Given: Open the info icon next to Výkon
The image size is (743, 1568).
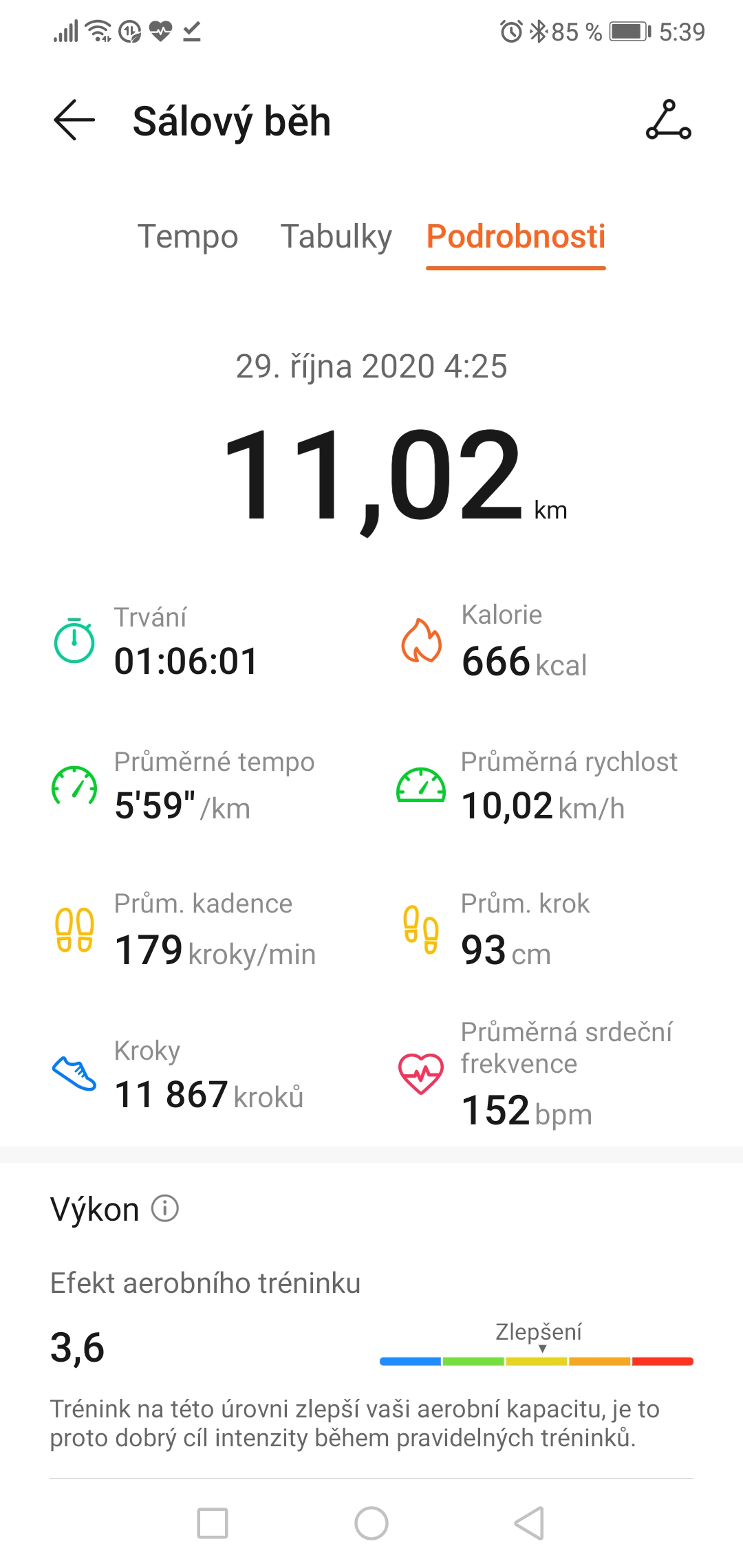Looking at the screenshot, I should 165,1208.
